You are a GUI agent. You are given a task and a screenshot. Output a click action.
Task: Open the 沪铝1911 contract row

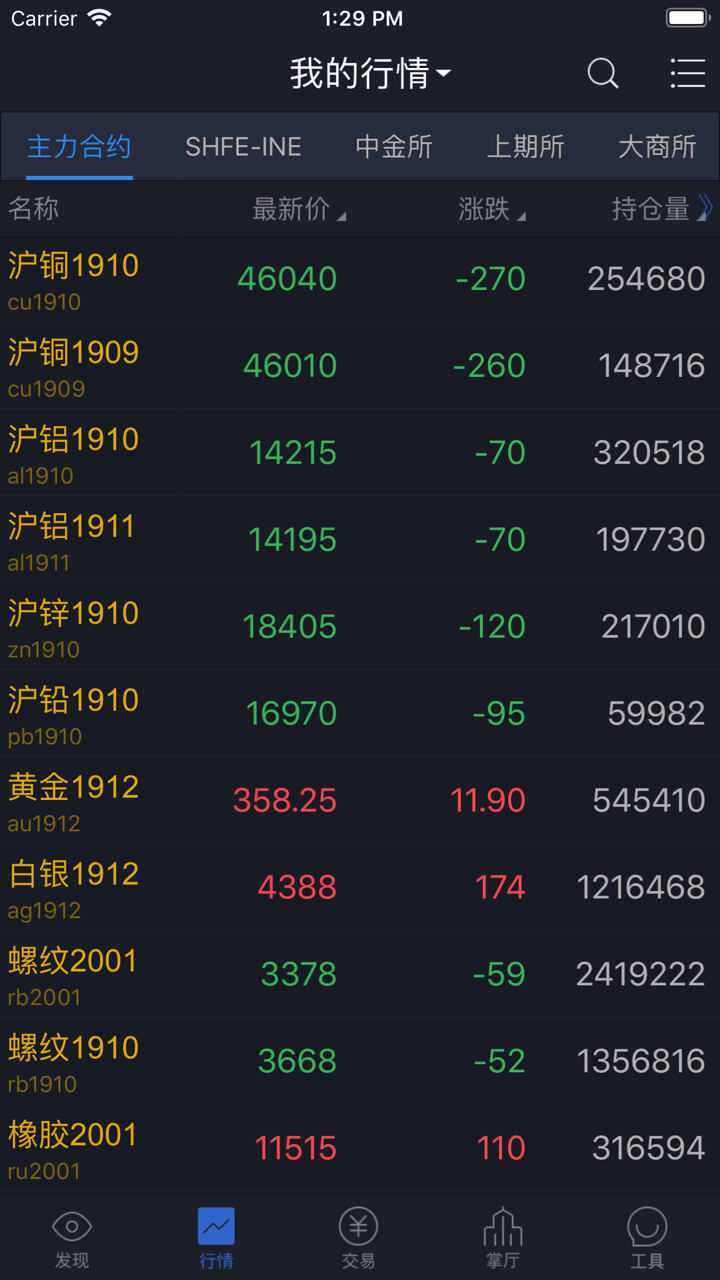tap(360, 540)
